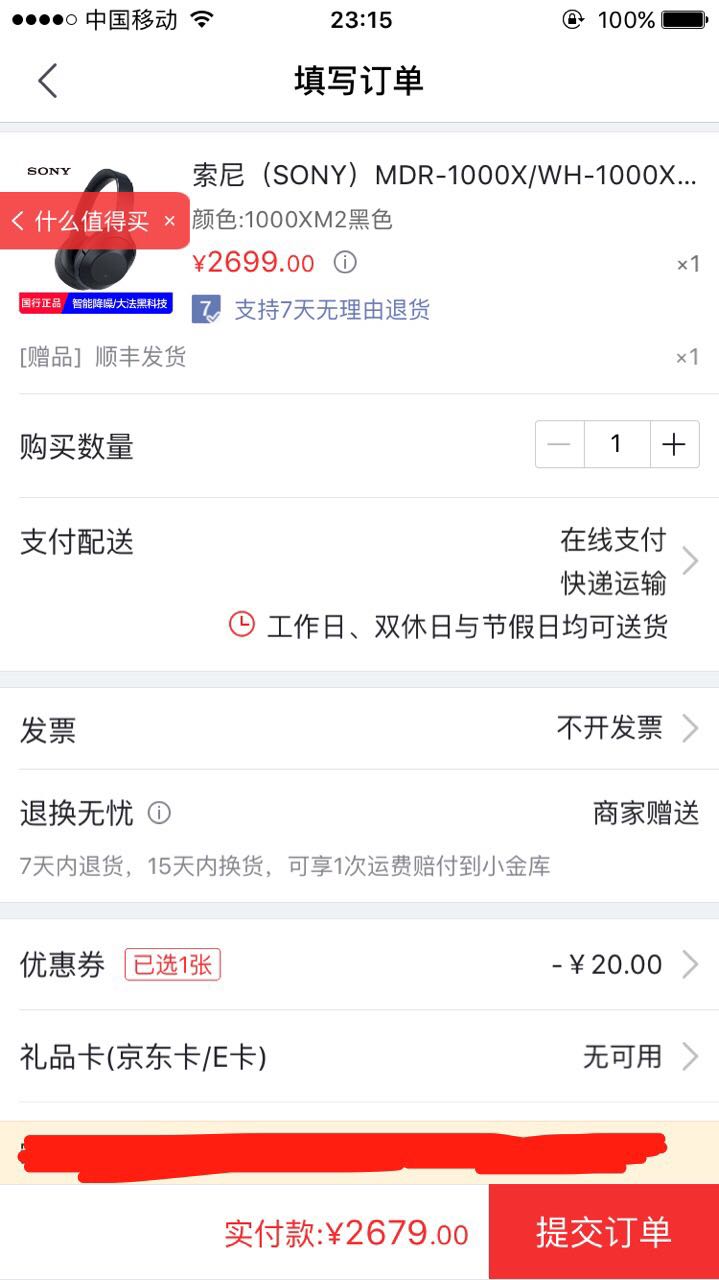Open 优惠券 coupon selection
Screen dimensions: 719x1280
[x=360, y=965]
